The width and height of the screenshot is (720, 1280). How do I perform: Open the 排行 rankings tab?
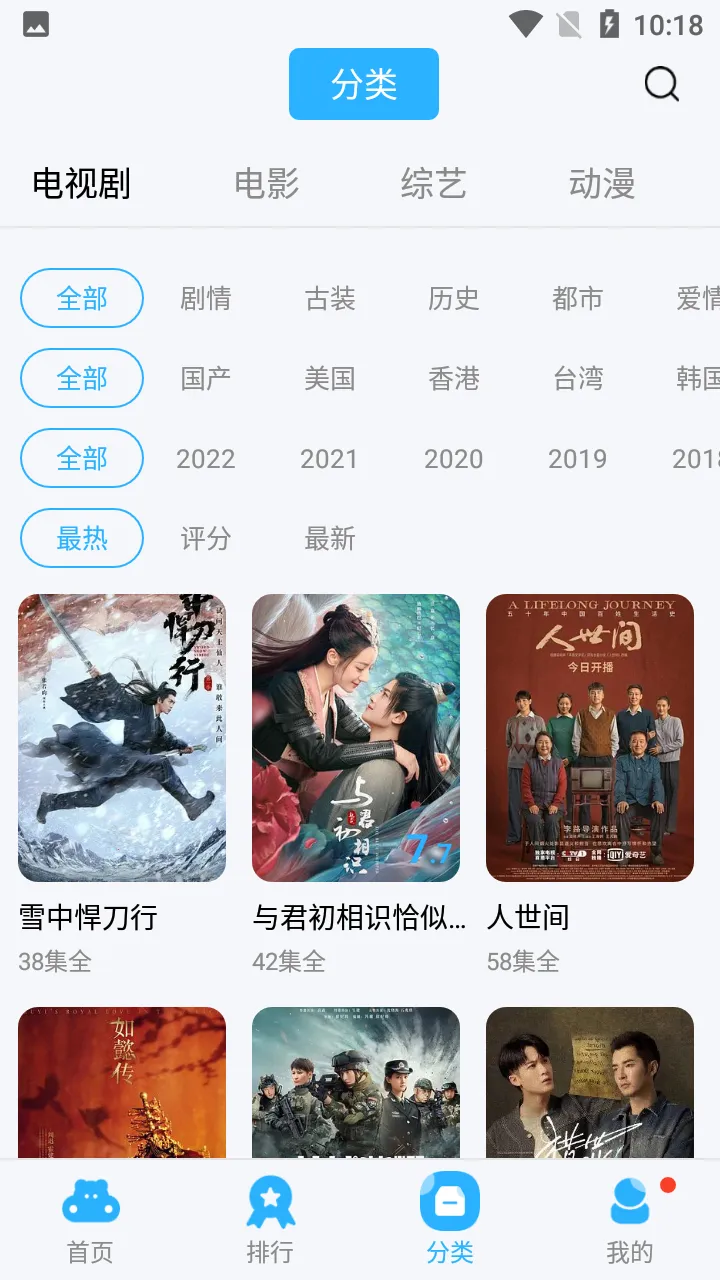(270, 1220)
